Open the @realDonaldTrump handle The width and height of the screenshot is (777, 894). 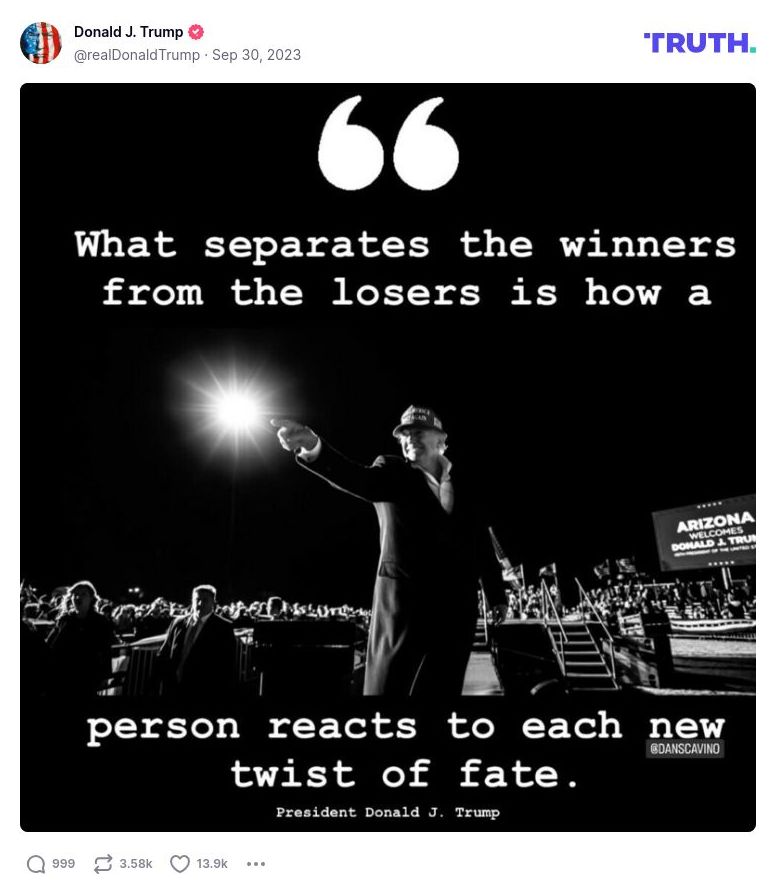click(x=137, y=55)
